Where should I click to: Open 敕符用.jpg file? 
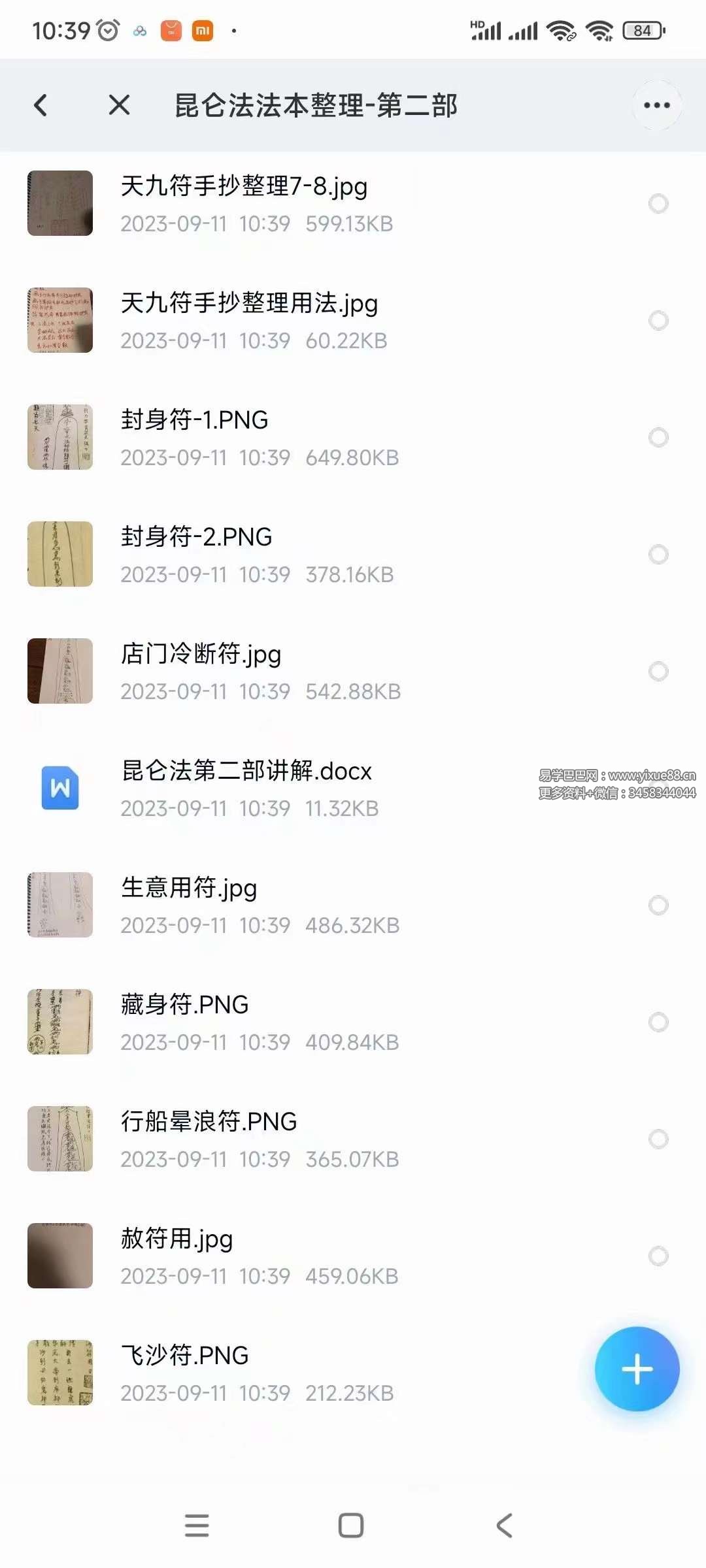(176, 1239)
